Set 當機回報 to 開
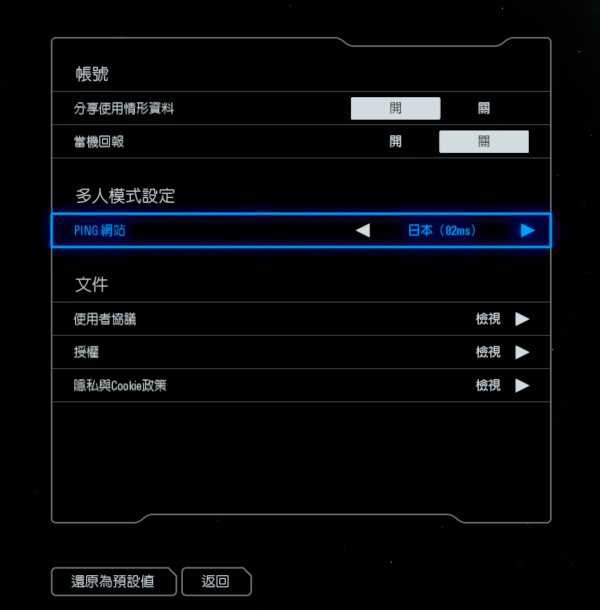 coord(395,141)
